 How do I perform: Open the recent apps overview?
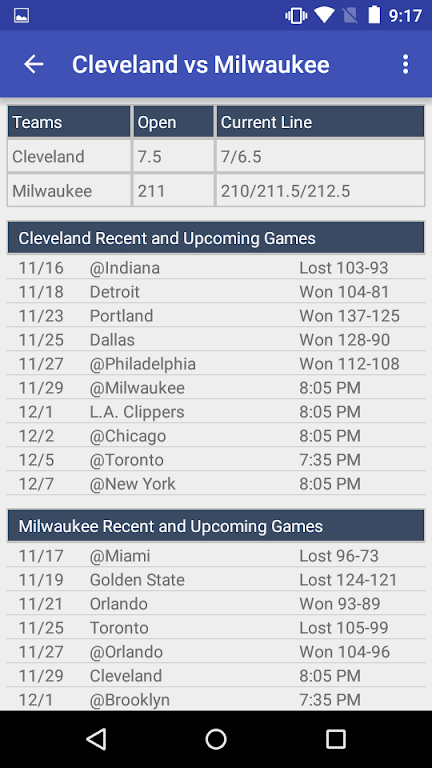tap(336, 739)
